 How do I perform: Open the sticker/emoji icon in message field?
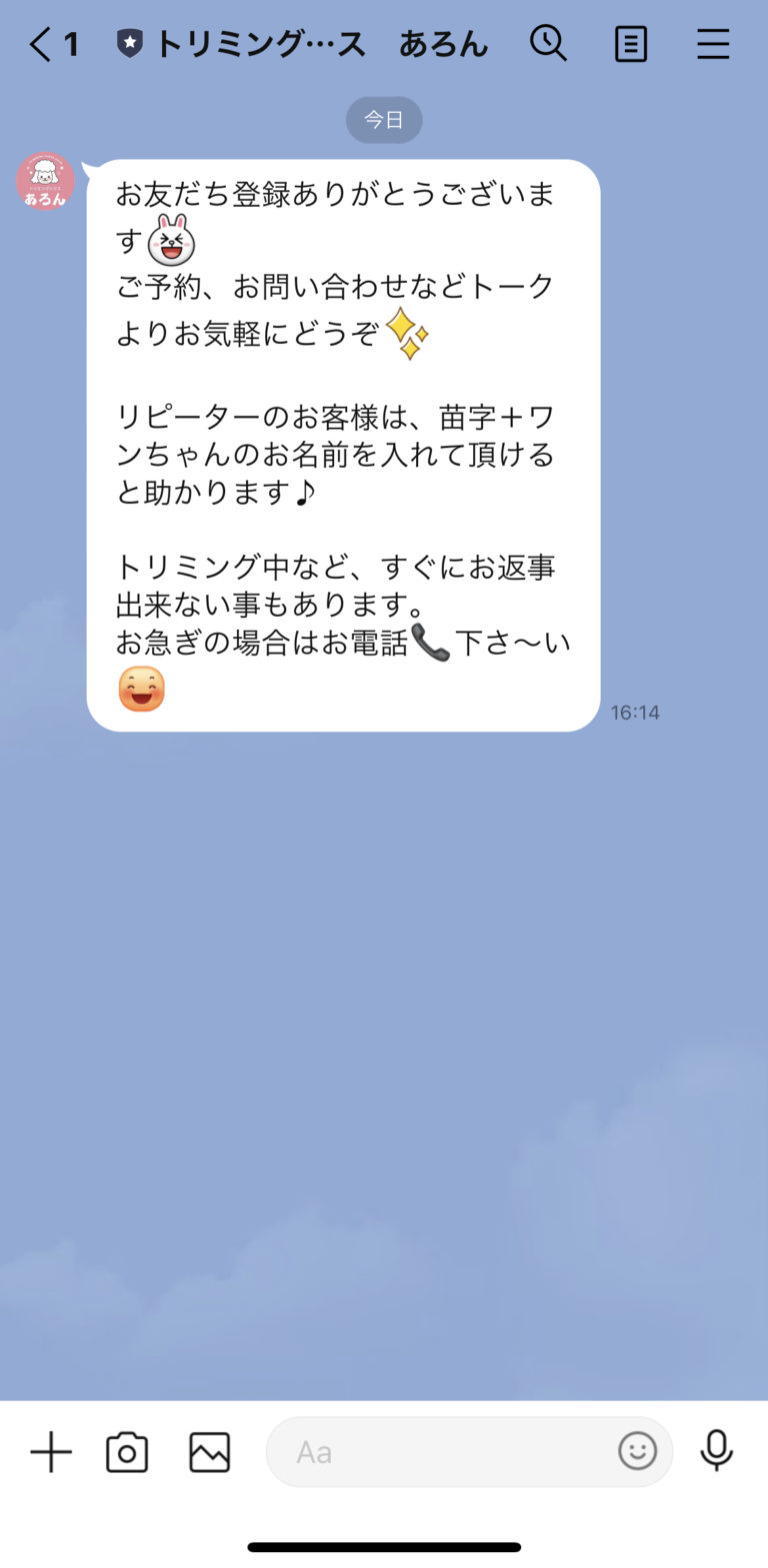coord(637,1451)
